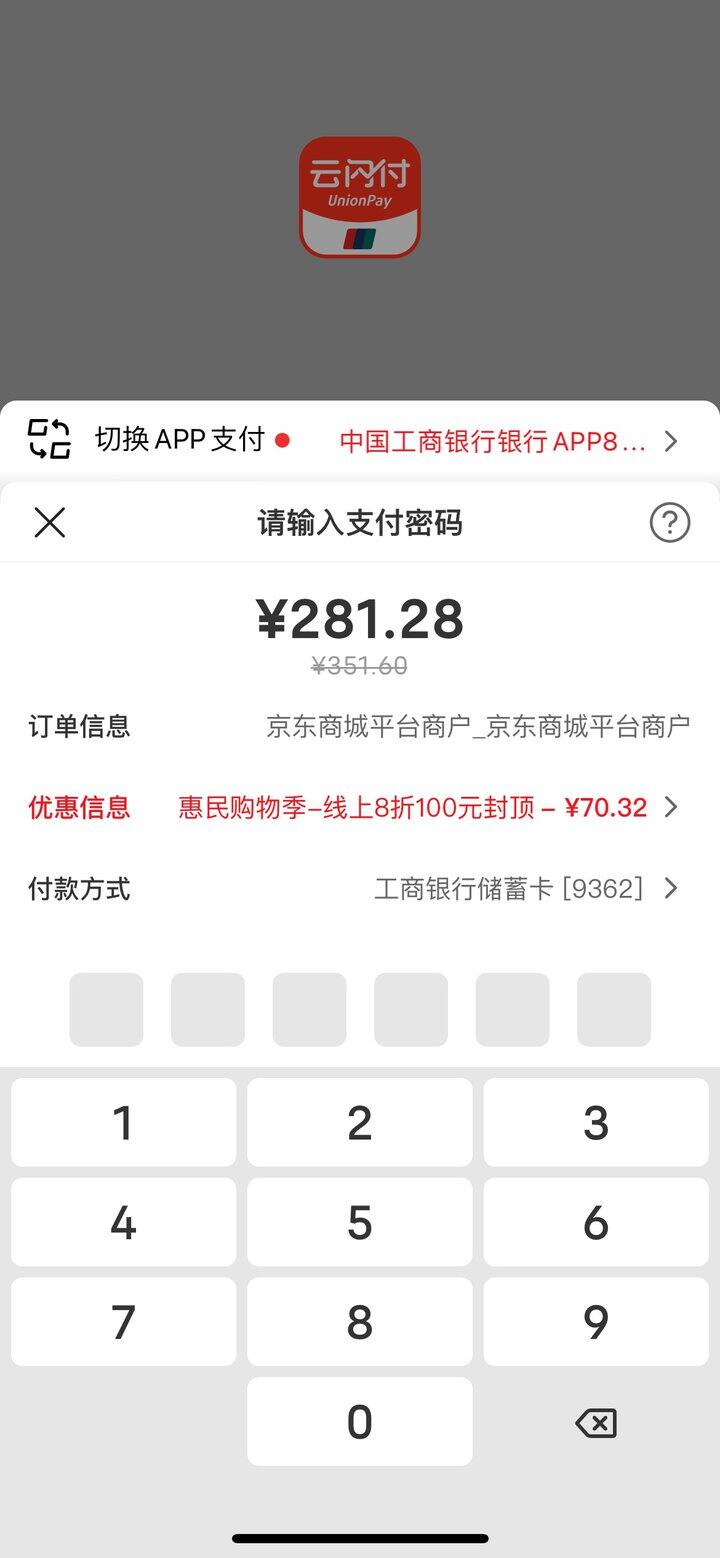Close the payment password dialog
The image size is (720, 1558).
point(50,523)
